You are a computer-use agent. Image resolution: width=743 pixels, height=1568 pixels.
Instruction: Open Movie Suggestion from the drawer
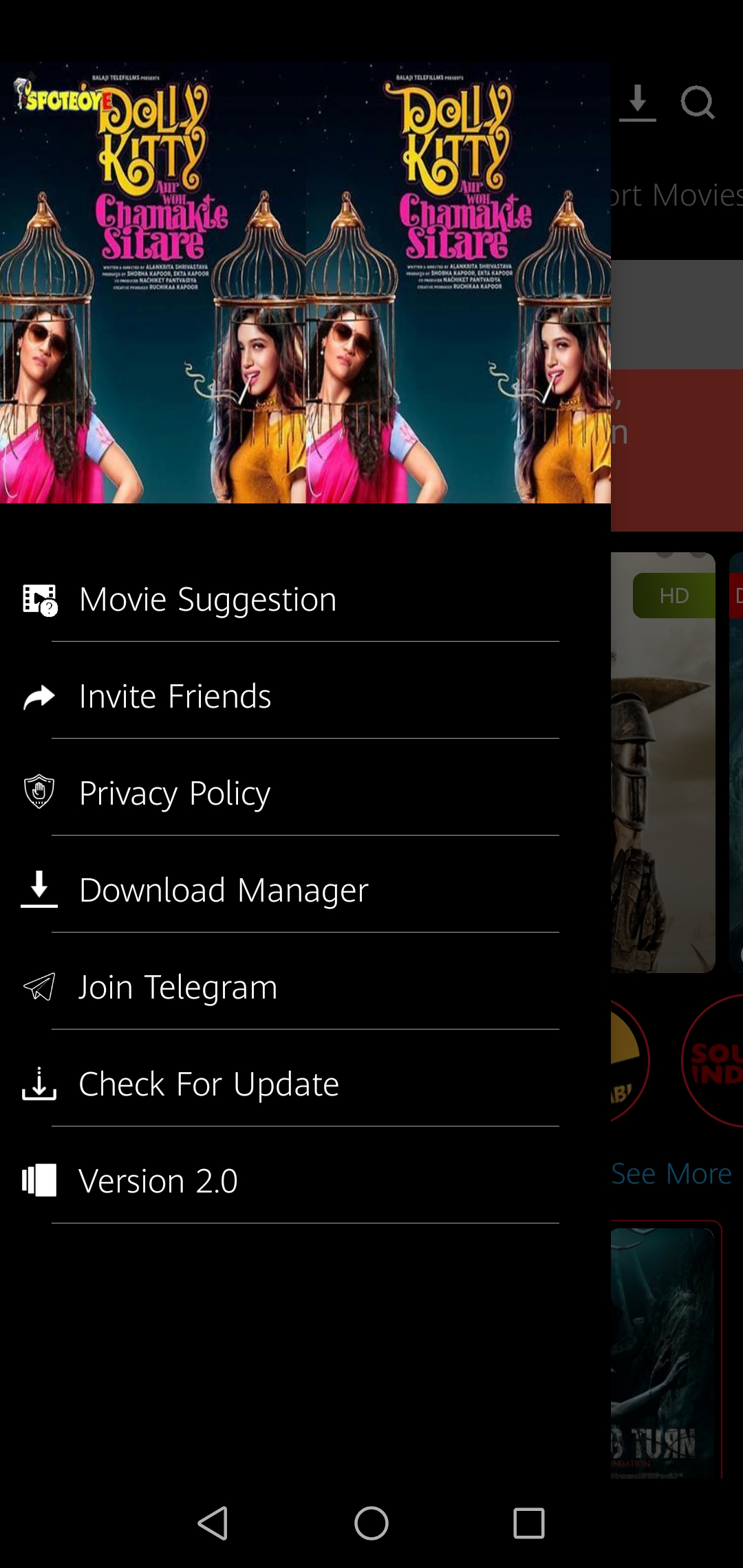208,600
